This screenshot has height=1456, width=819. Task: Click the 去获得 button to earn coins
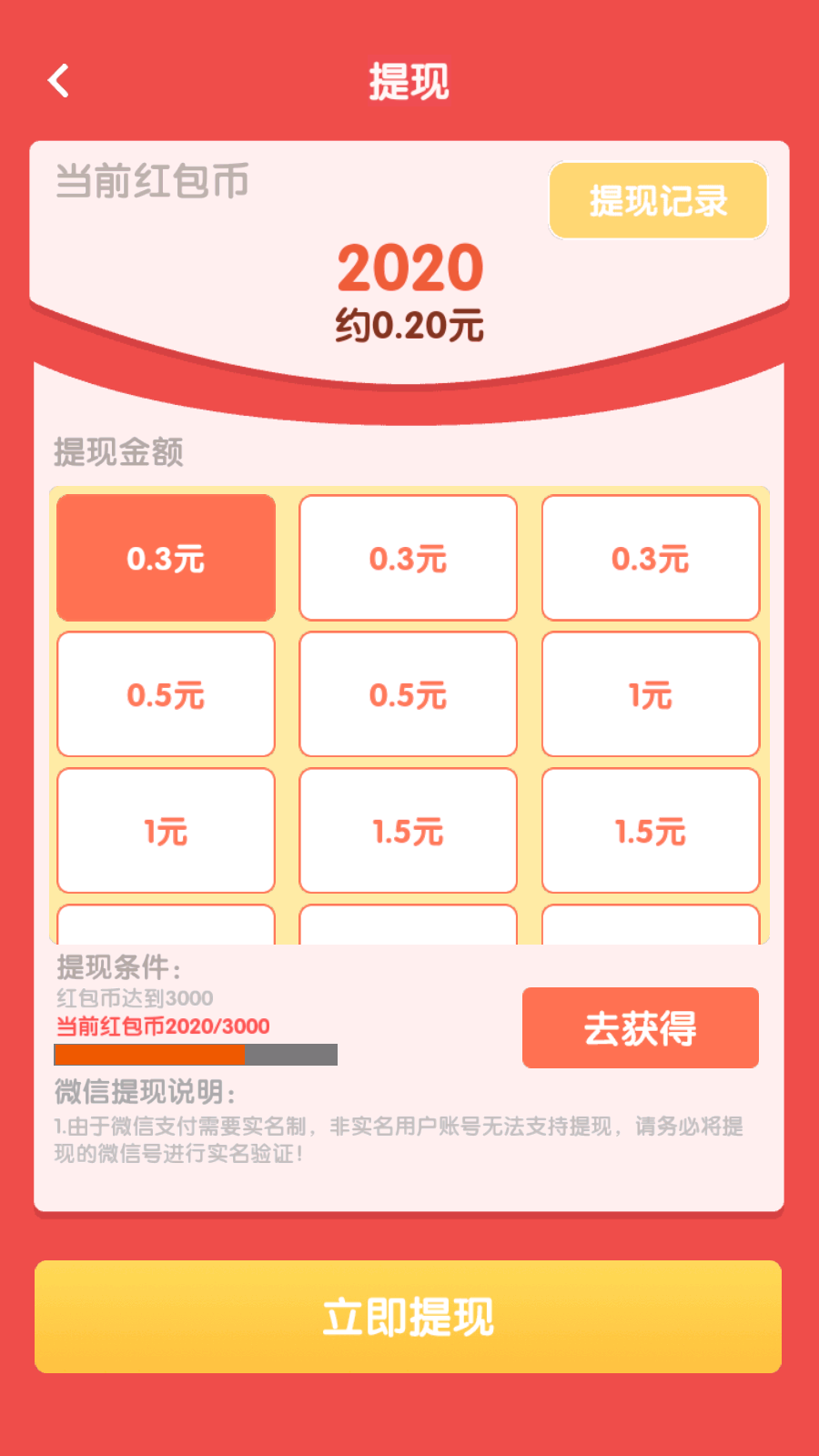pos(640,1027)
